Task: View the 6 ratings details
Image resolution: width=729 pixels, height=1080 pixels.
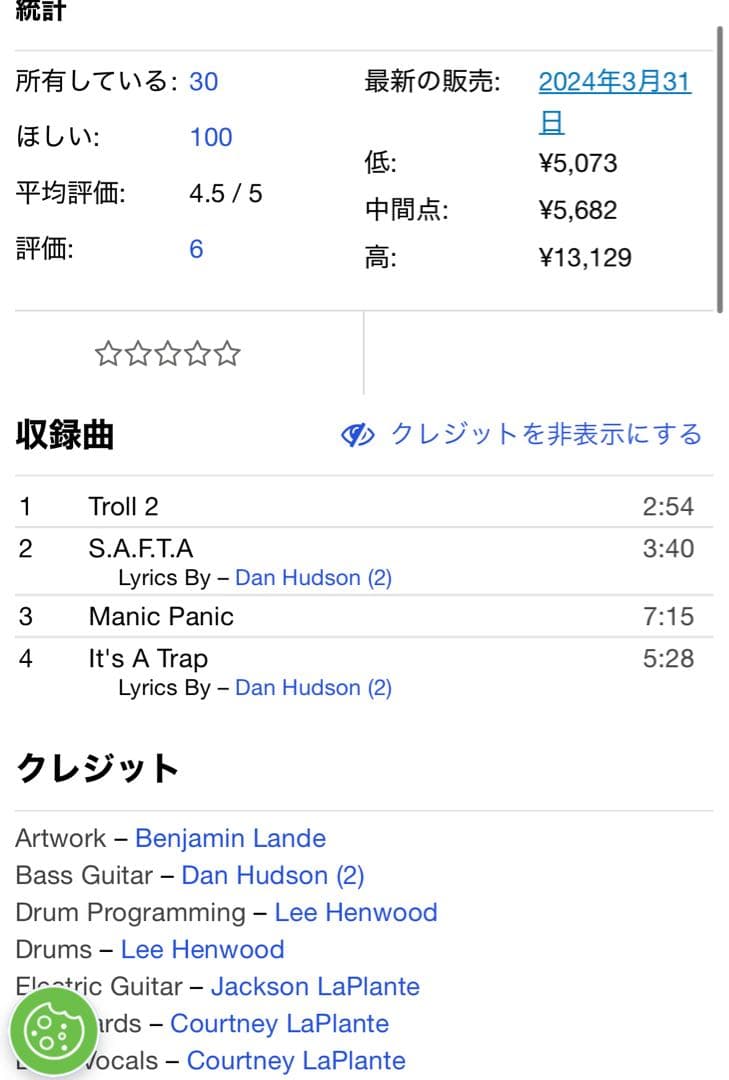Action: pyautogui.click(x=196, y=249)
